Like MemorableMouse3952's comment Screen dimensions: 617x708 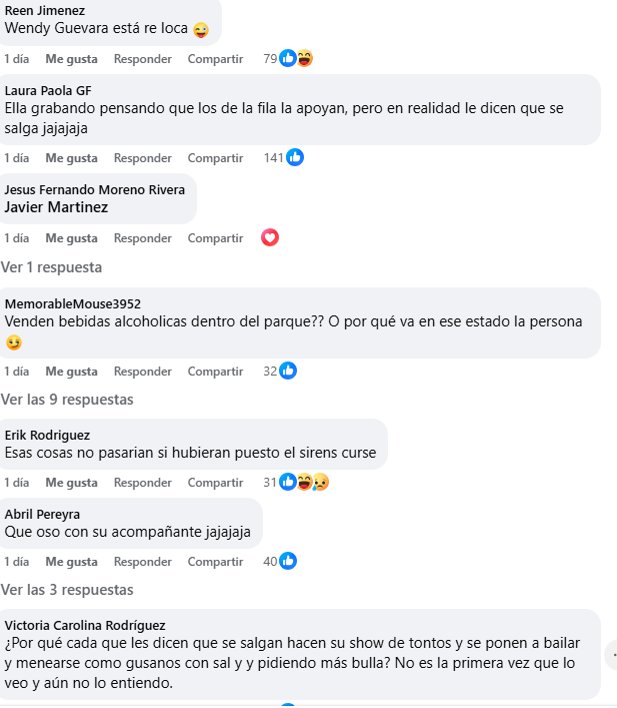(71, 372)
